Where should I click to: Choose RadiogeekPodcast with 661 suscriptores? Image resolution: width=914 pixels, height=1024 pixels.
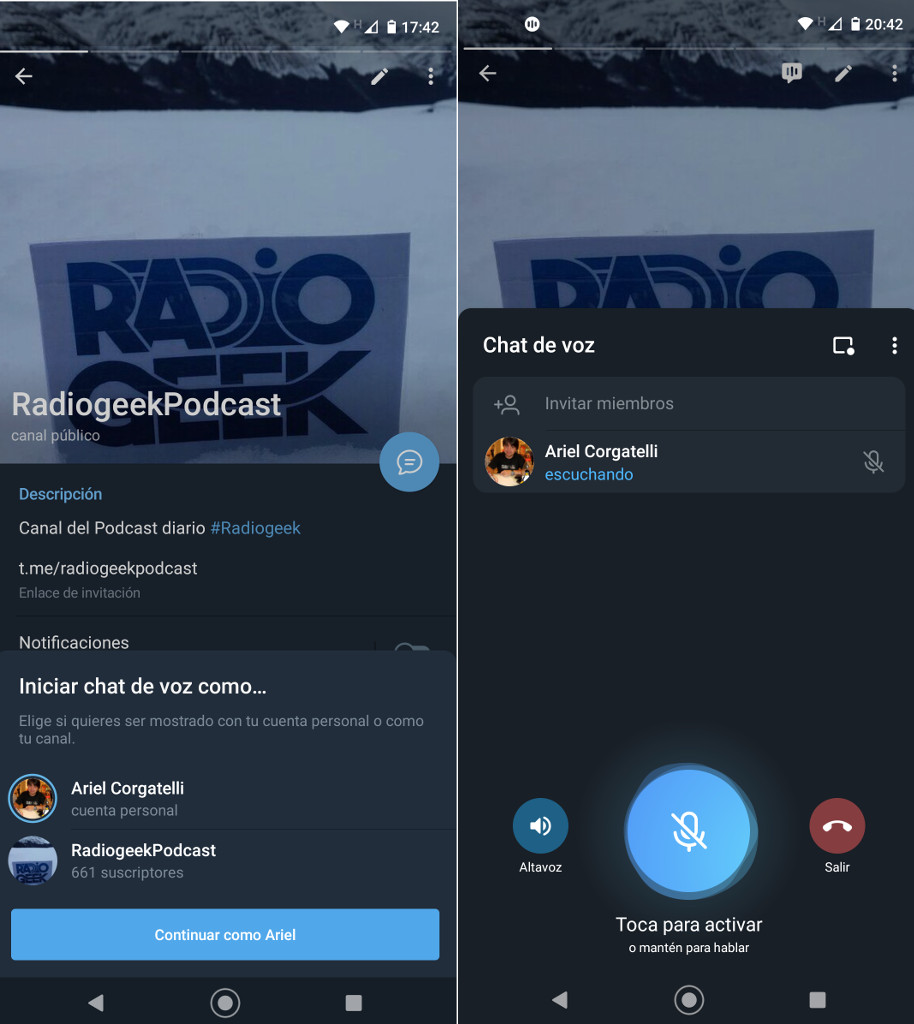point(225,860)
